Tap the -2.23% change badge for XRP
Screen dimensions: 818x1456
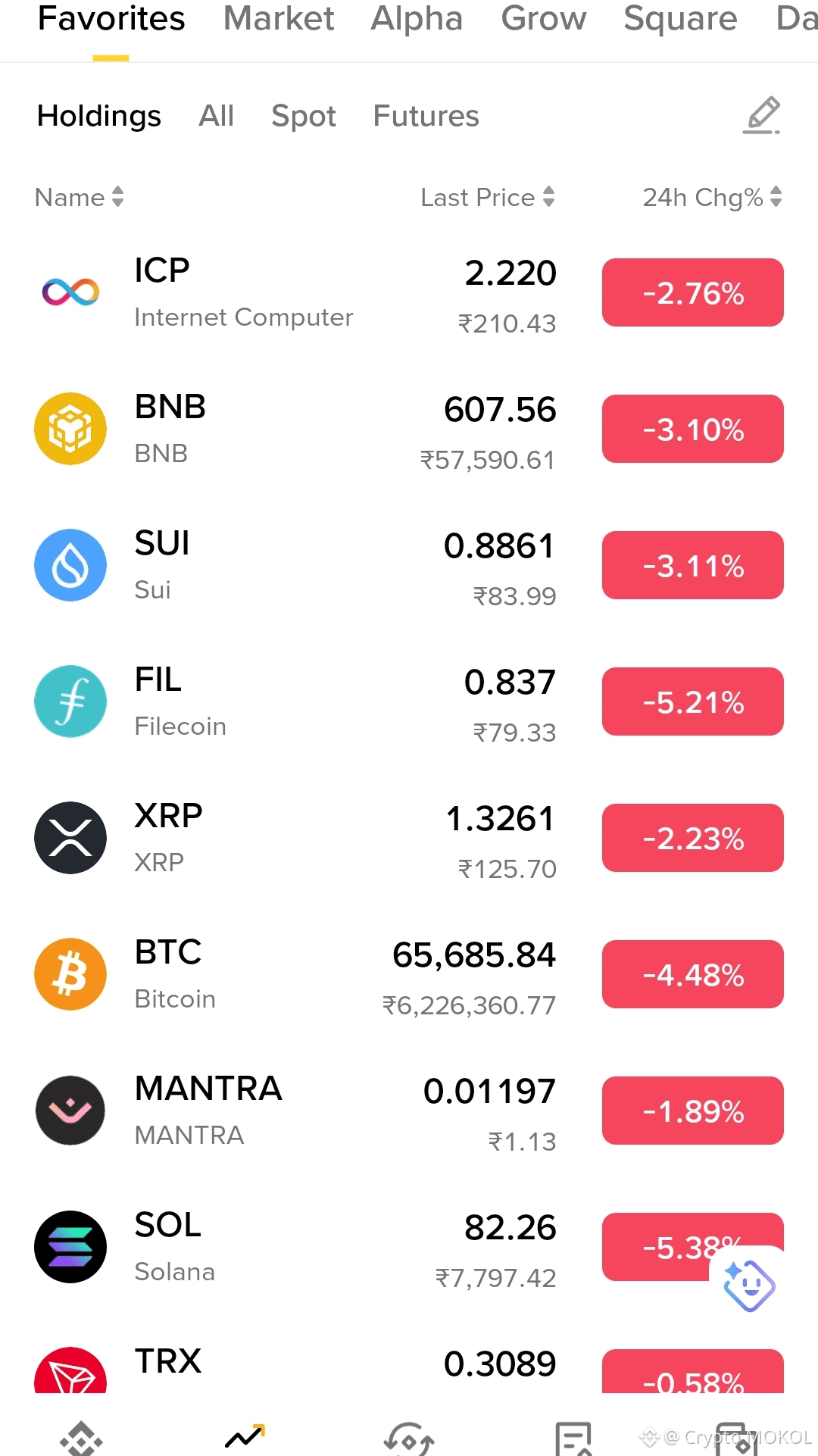point(693,838)
